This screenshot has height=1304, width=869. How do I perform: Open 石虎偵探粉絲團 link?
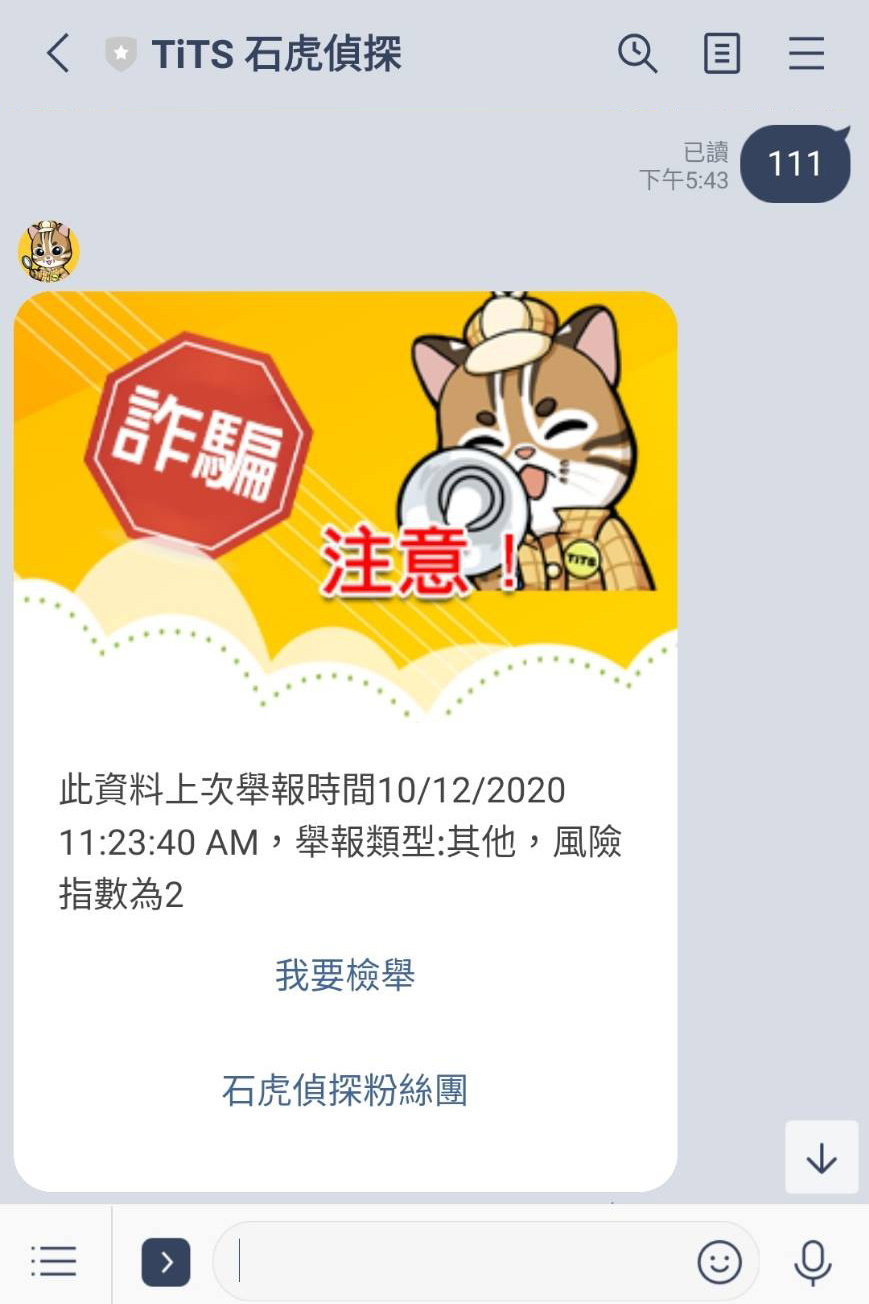[345, 1091]
